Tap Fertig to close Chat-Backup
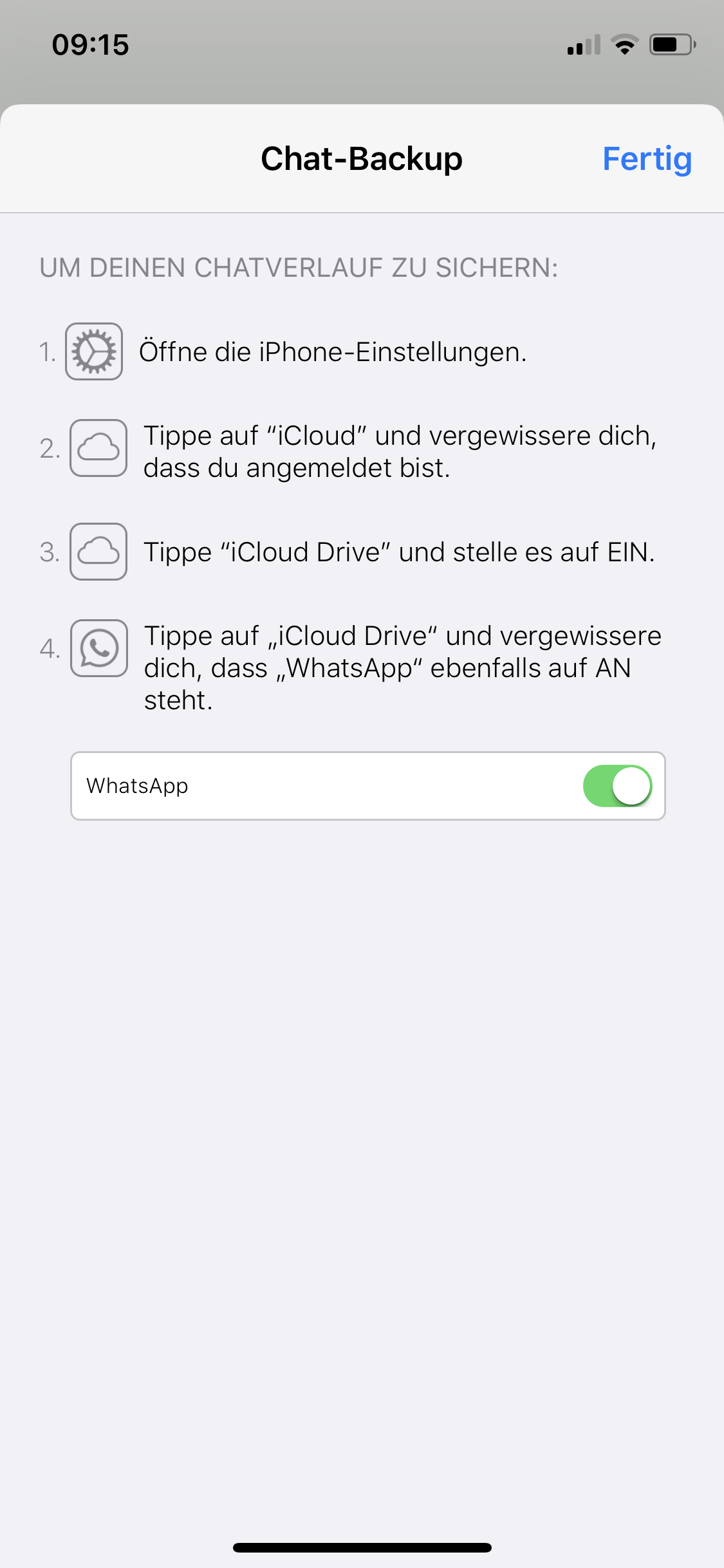The height and width of the screenshot is (1568, 724). [647, 159]
